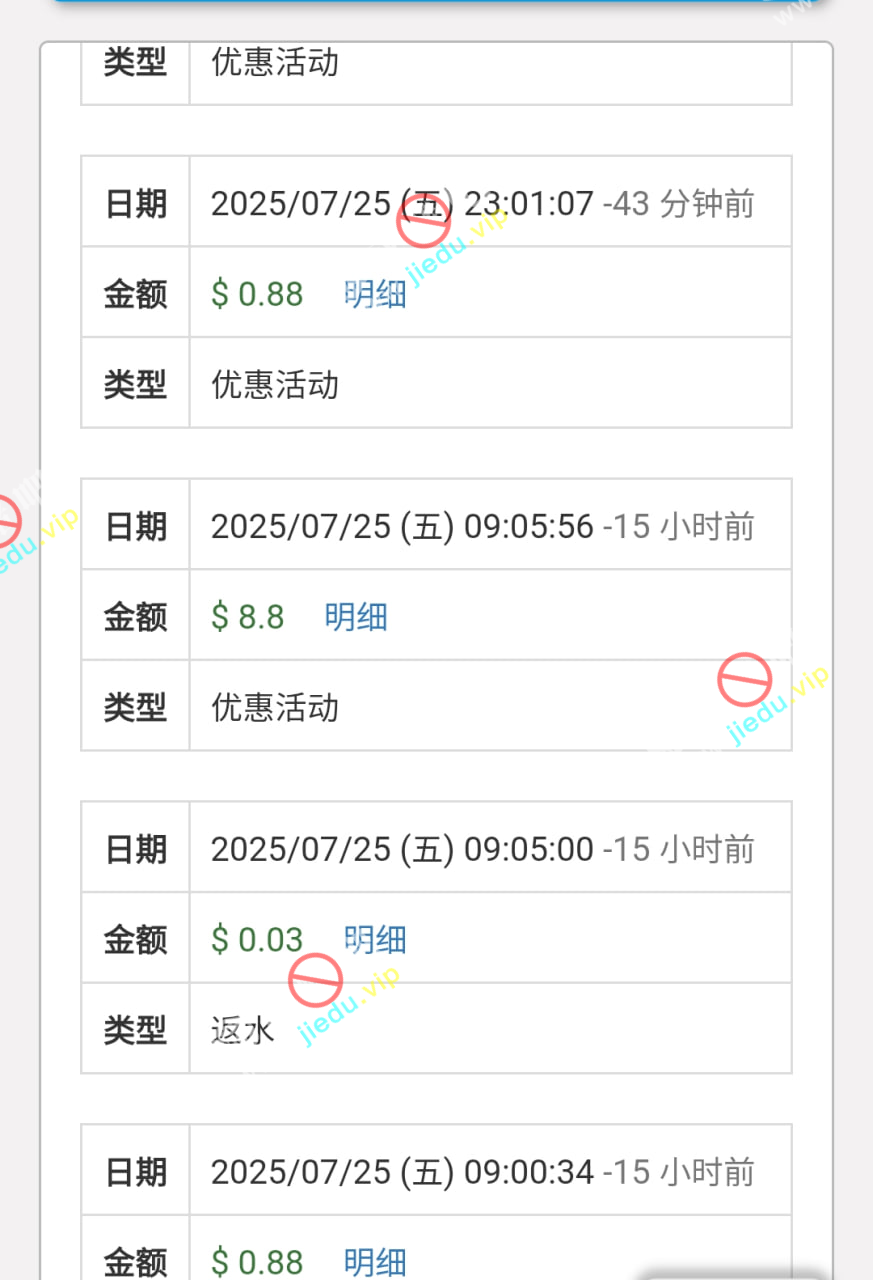Open 明细 for the 09:00:34 record
This screenshot has height=1280, width=873.
point(375,1262)
